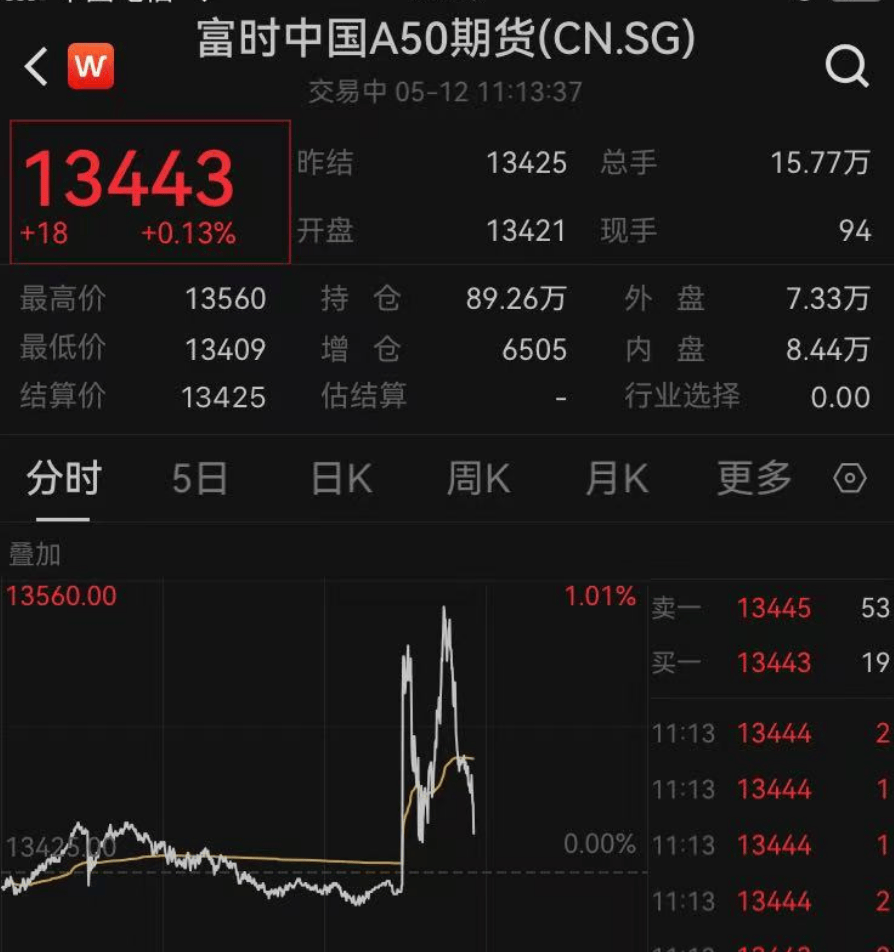This screenshot has height=952, width=894.
Task: Tap the red W app logo icon
Action: click(91, 64)
